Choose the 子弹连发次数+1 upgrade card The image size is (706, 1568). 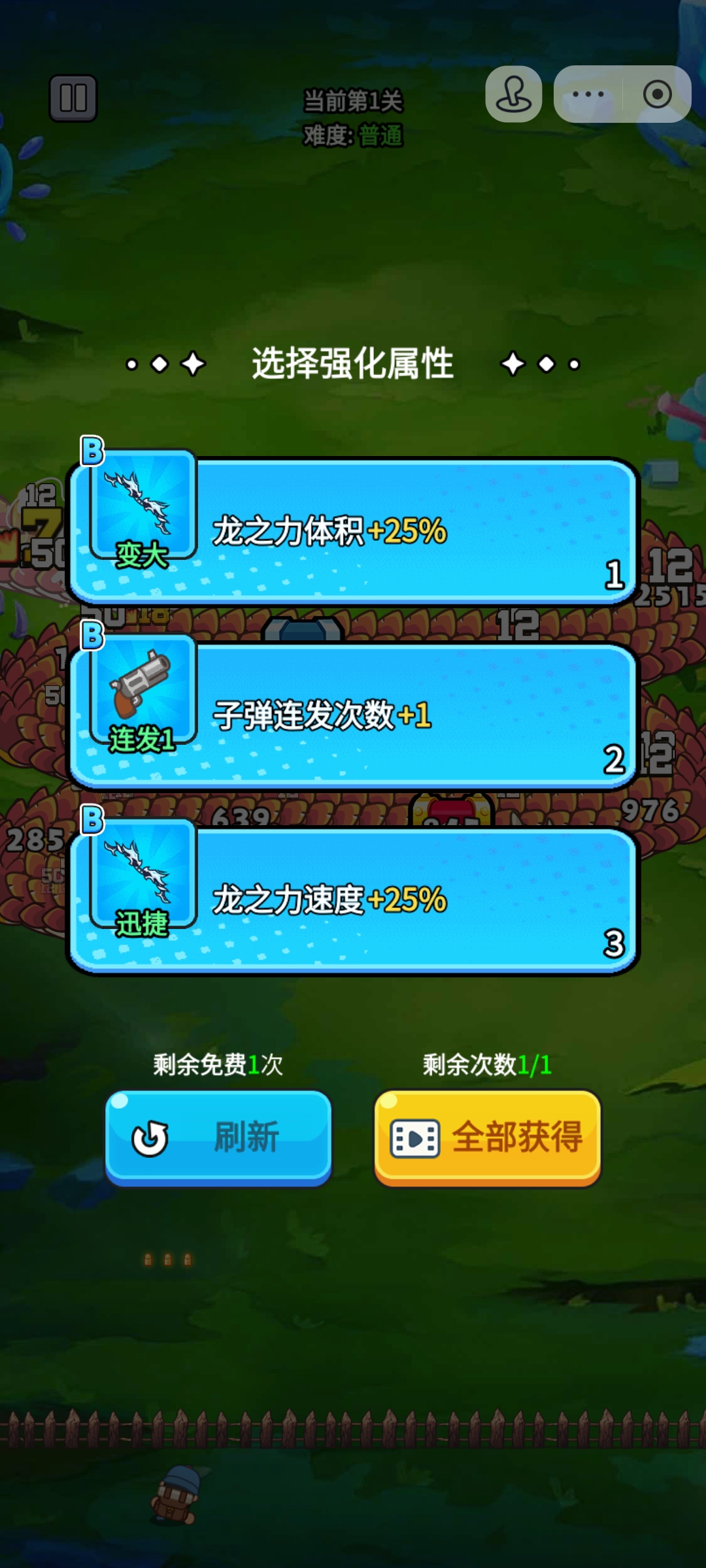point(353,715)
